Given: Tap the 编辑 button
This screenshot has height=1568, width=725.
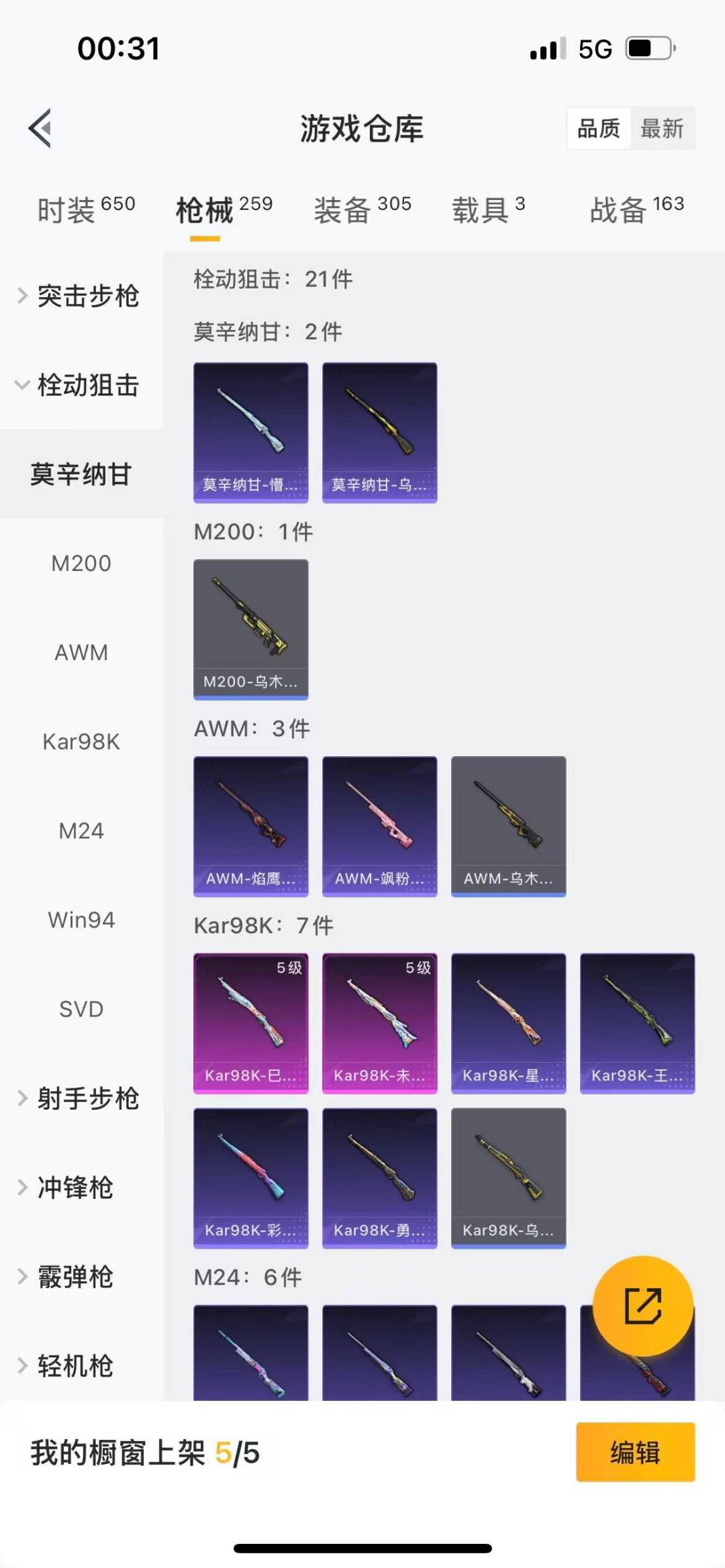Looking at the screenshot, I should 635,1452.
